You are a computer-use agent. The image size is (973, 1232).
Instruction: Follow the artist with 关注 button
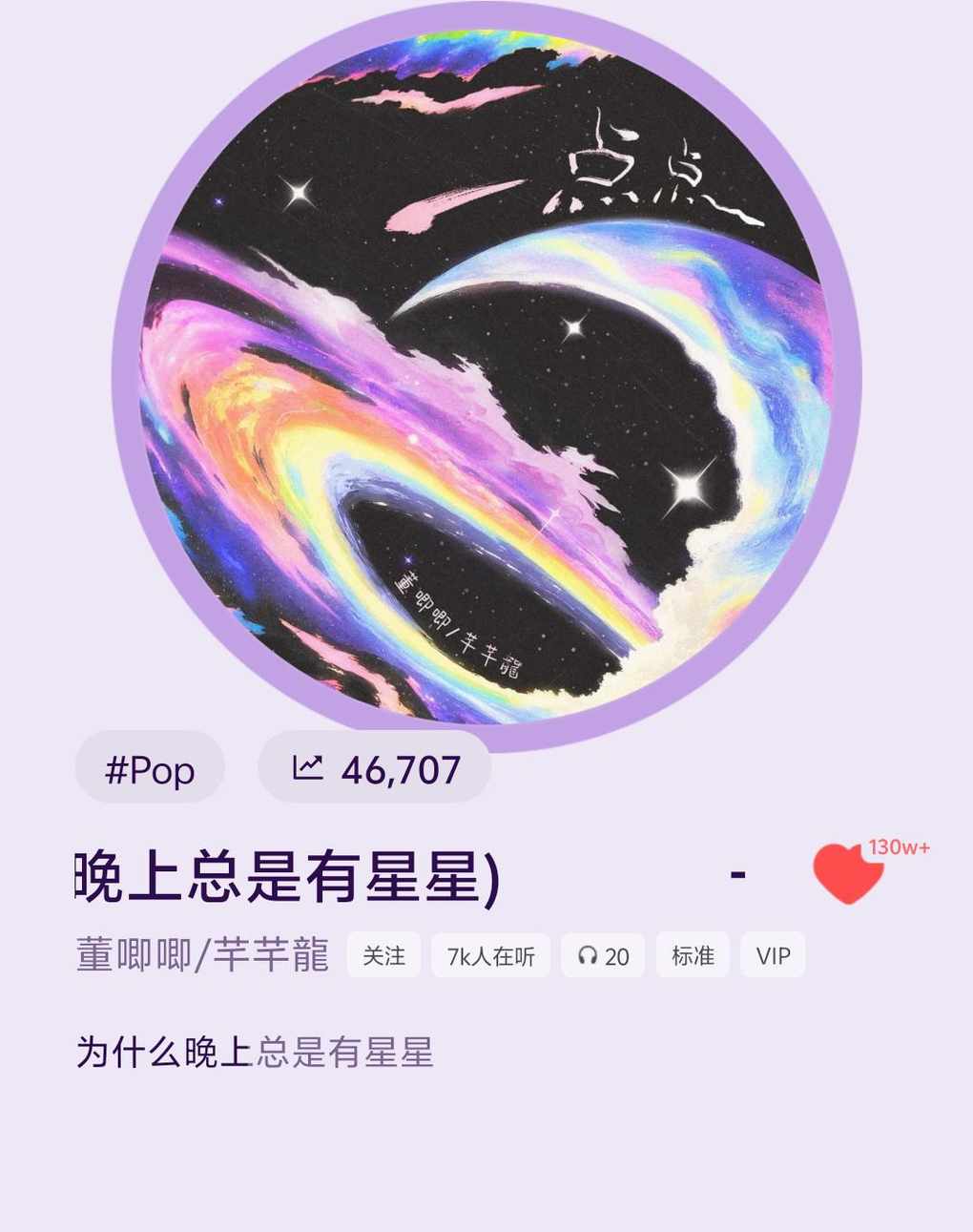[383, 955]
